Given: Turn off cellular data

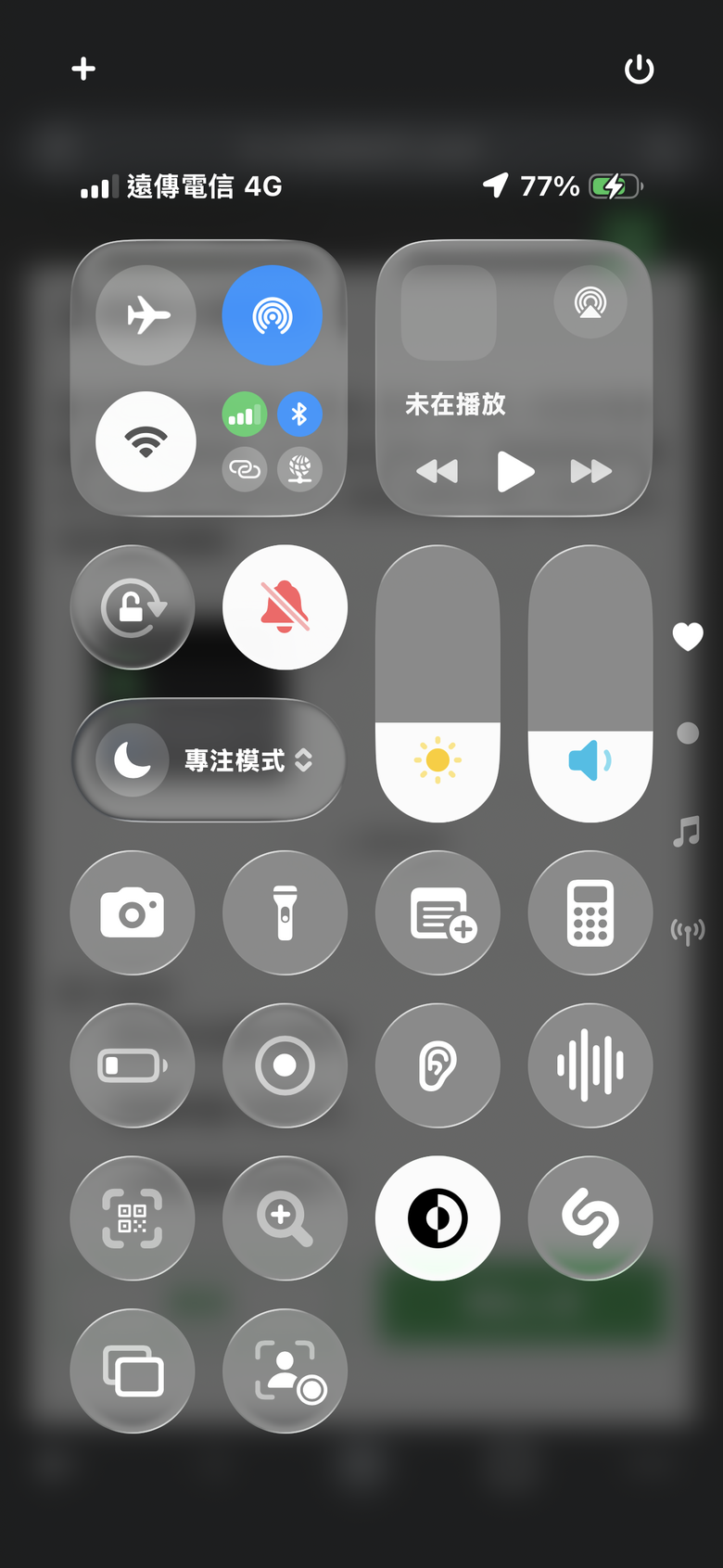Looking at the screenshot, I should (x=245, y=414).
